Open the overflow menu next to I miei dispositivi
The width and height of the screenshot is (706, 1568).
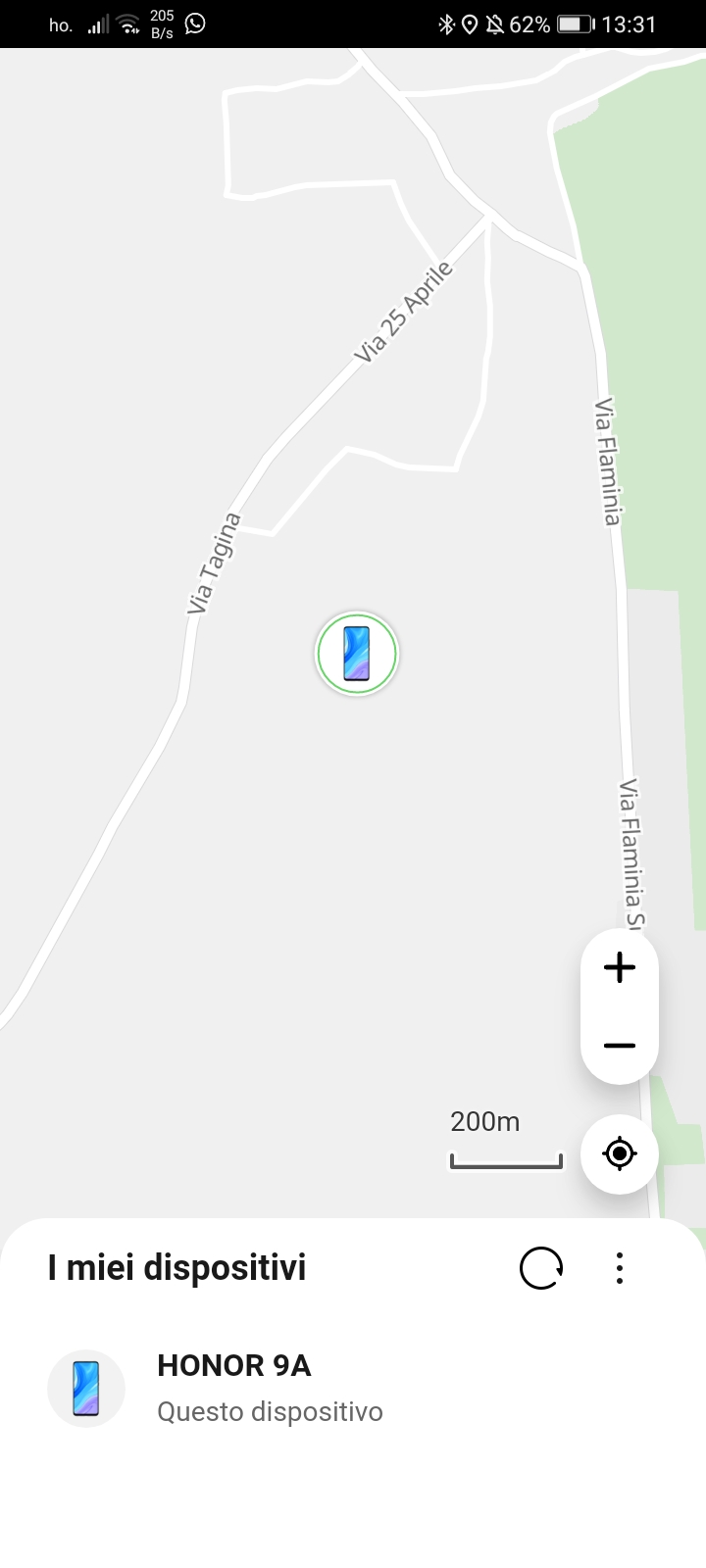[x=619, y=1268]
